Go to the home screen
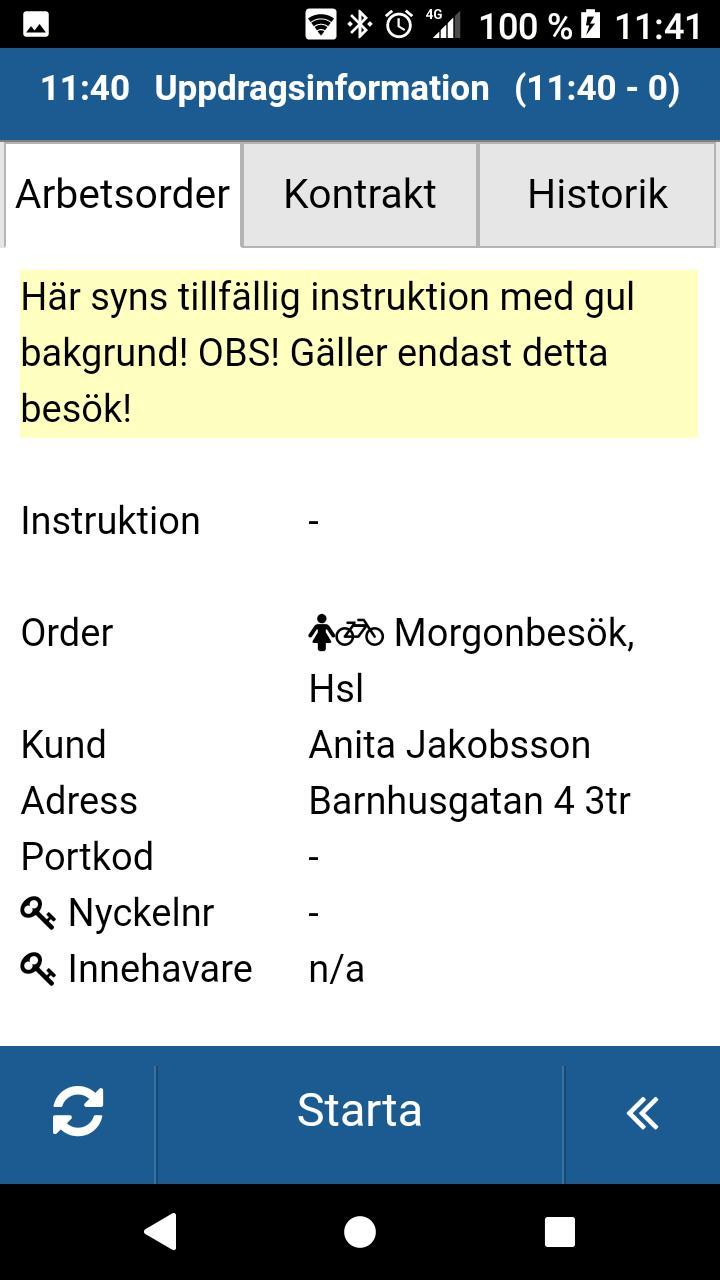 [360, 1232]
